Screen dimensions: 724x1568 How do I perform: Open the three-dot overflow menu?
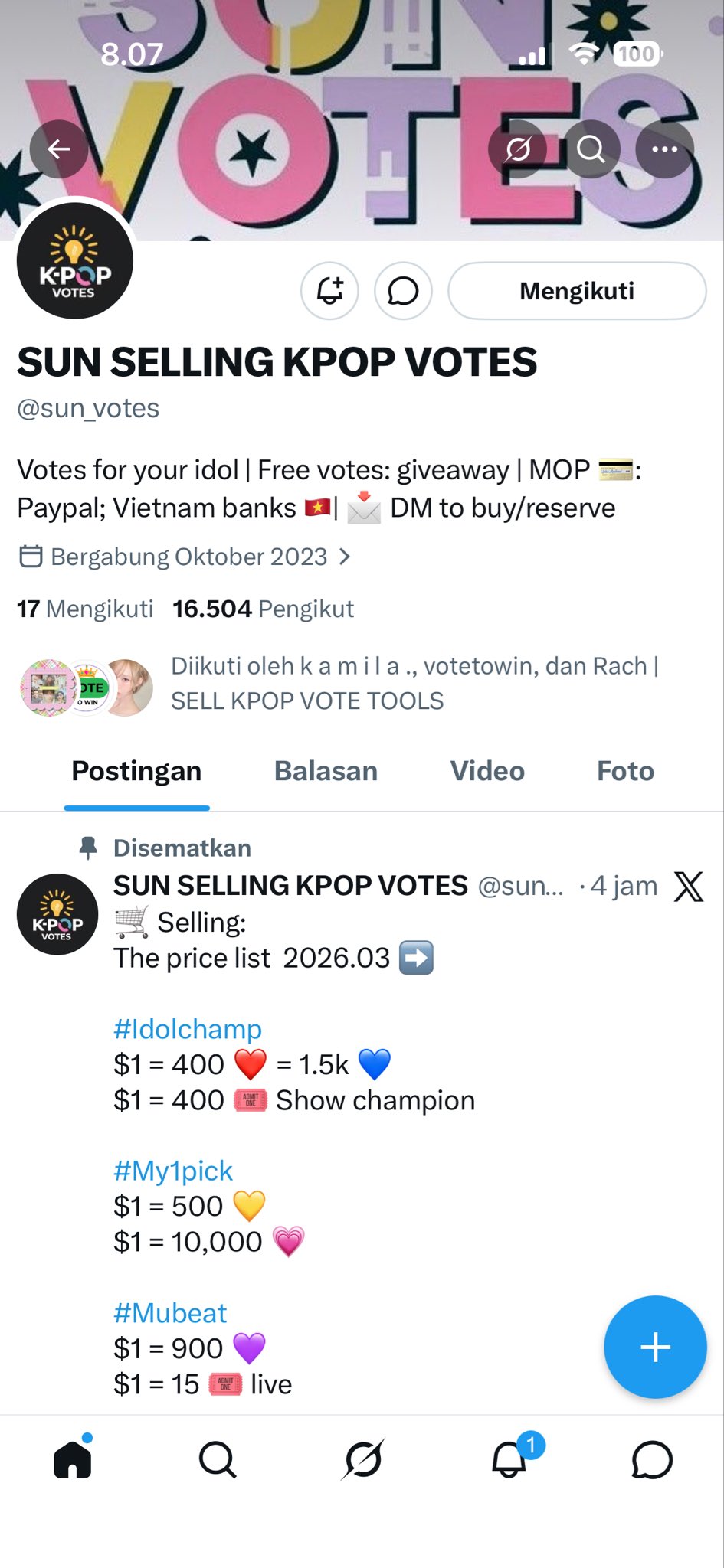(x=664, y=149)
